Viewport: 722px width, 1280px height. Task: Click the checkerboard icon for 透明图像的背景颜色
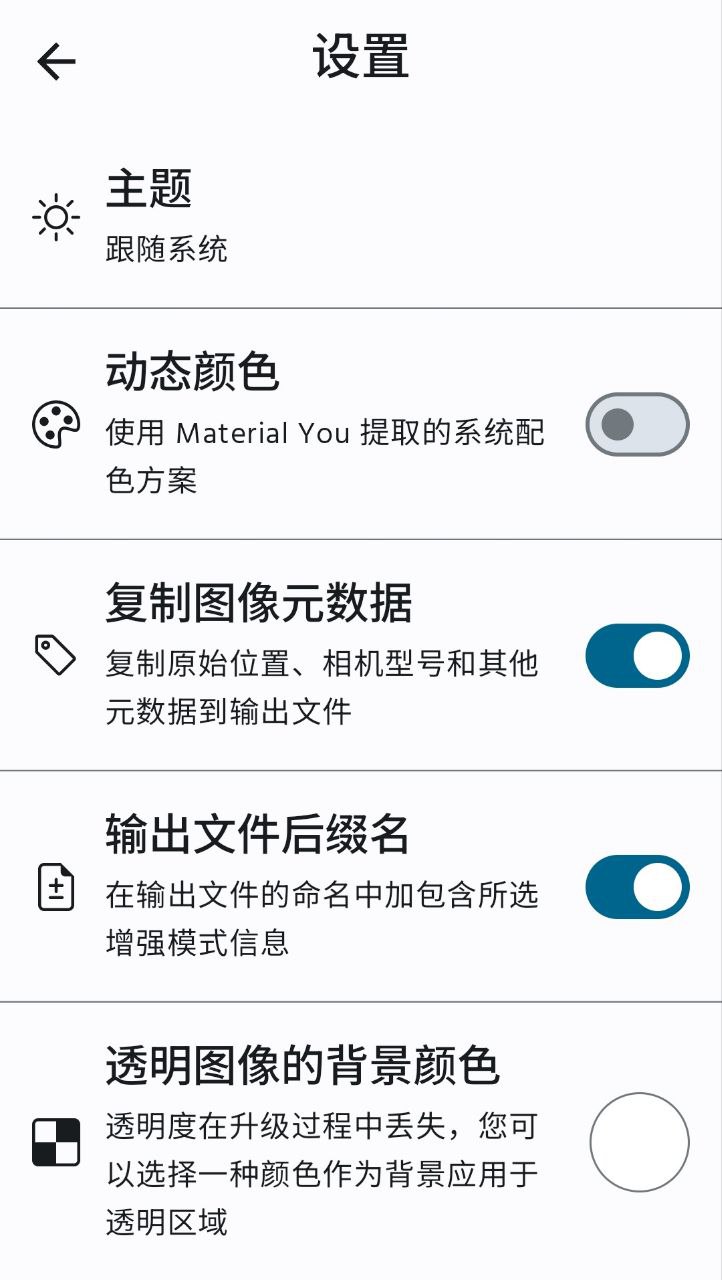57,1140
